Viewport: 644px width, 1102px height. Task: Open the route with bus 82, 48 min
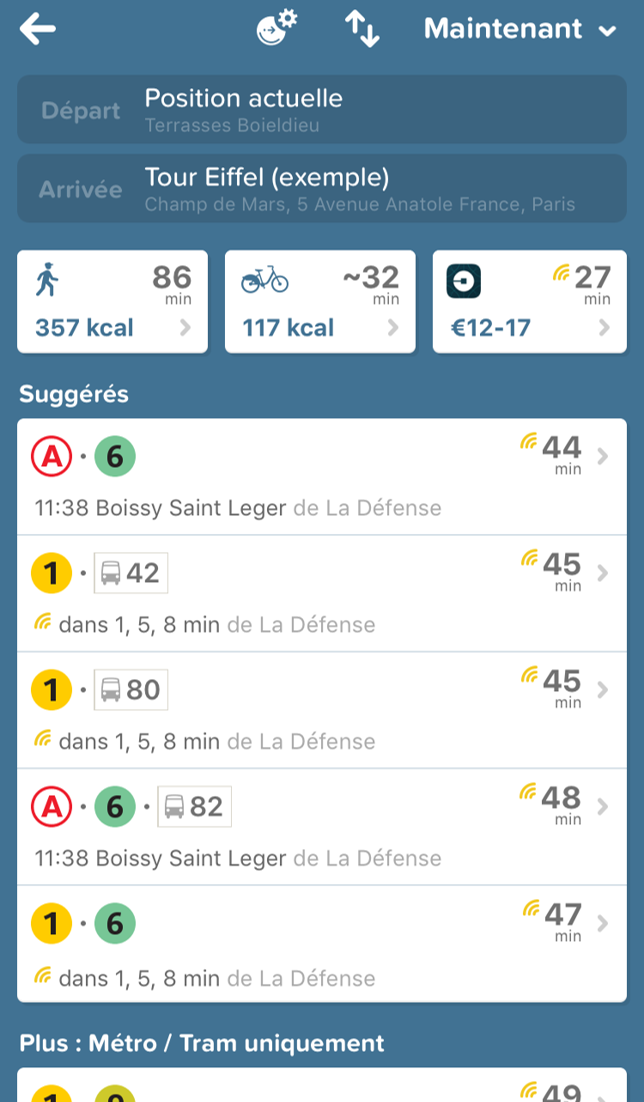(x=322, y=826)
